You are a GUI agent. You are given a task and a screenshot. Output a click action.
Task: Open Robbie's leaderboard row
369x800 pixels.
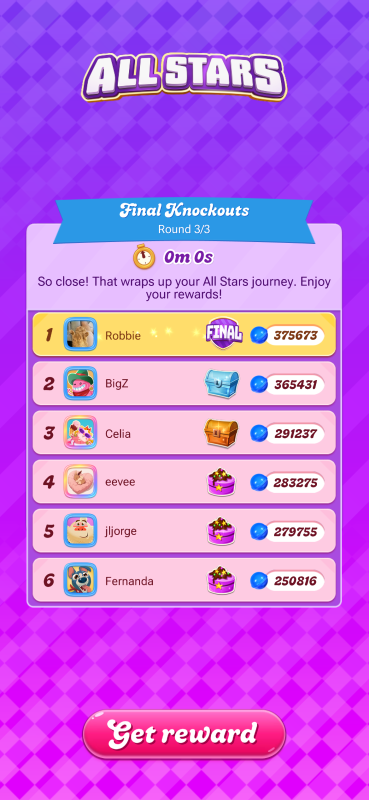click(184, 335)
